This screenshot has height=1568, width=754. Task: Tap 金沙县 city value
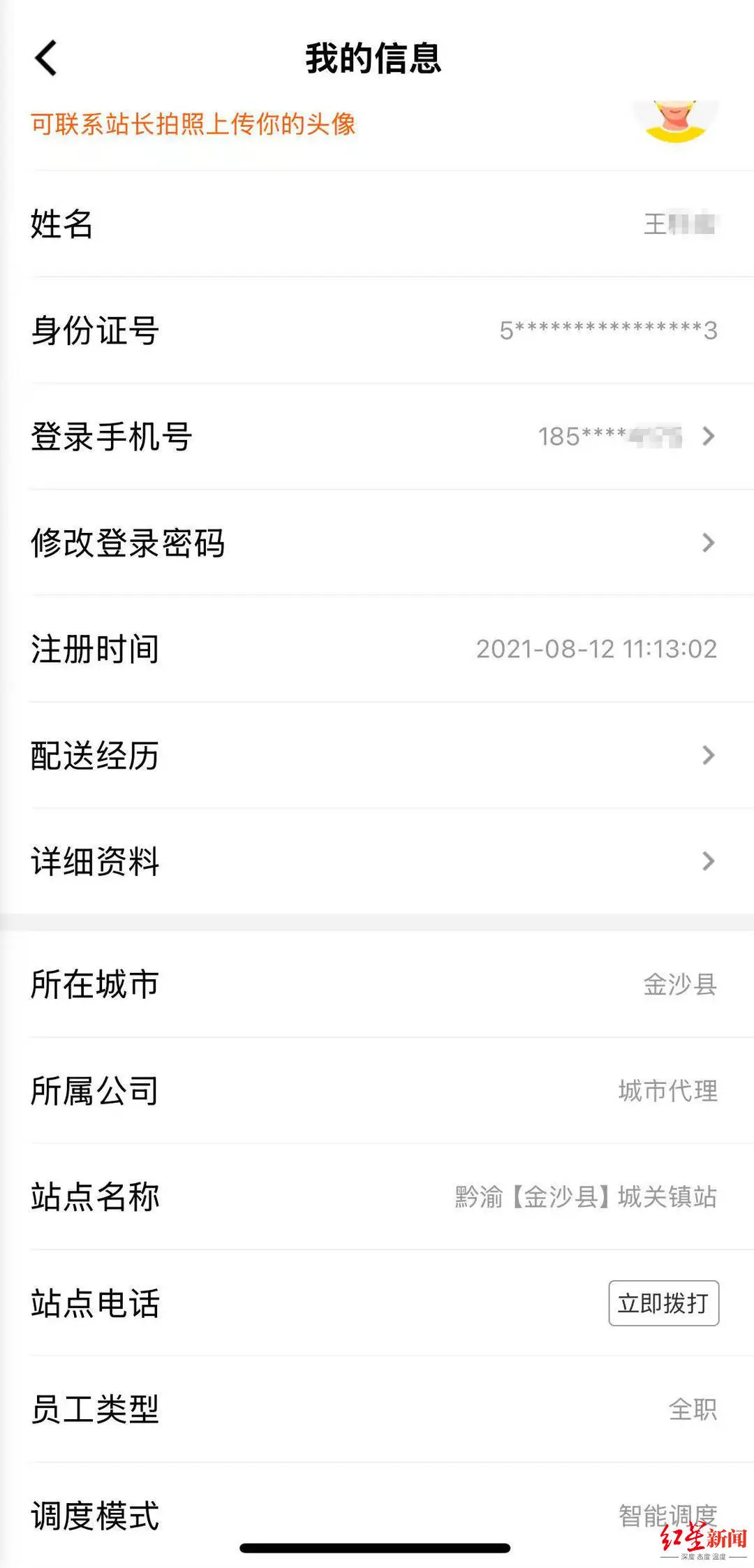(x=681, y=983)
